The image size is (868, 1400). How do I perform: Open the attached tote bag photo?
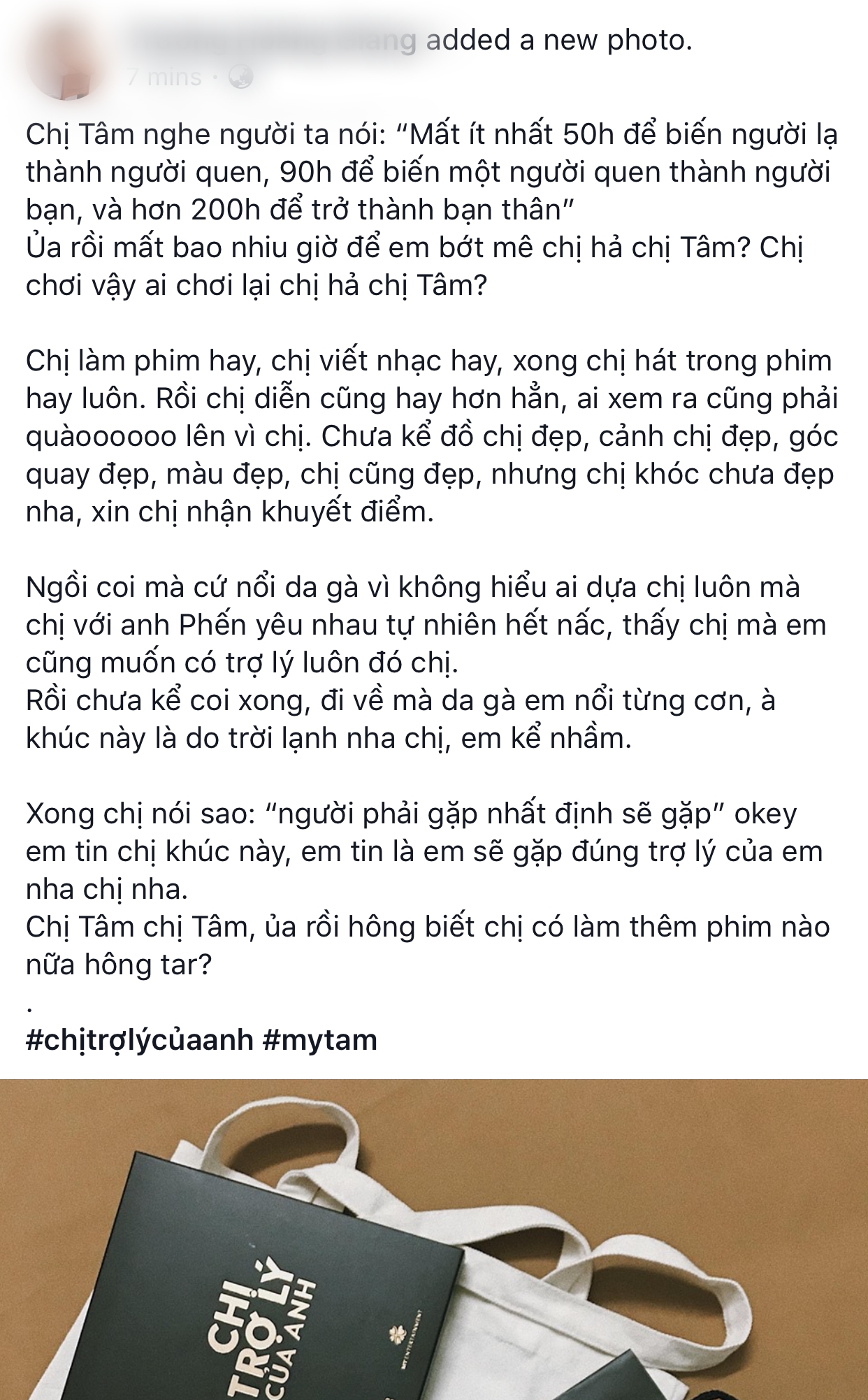point(433,1237)
